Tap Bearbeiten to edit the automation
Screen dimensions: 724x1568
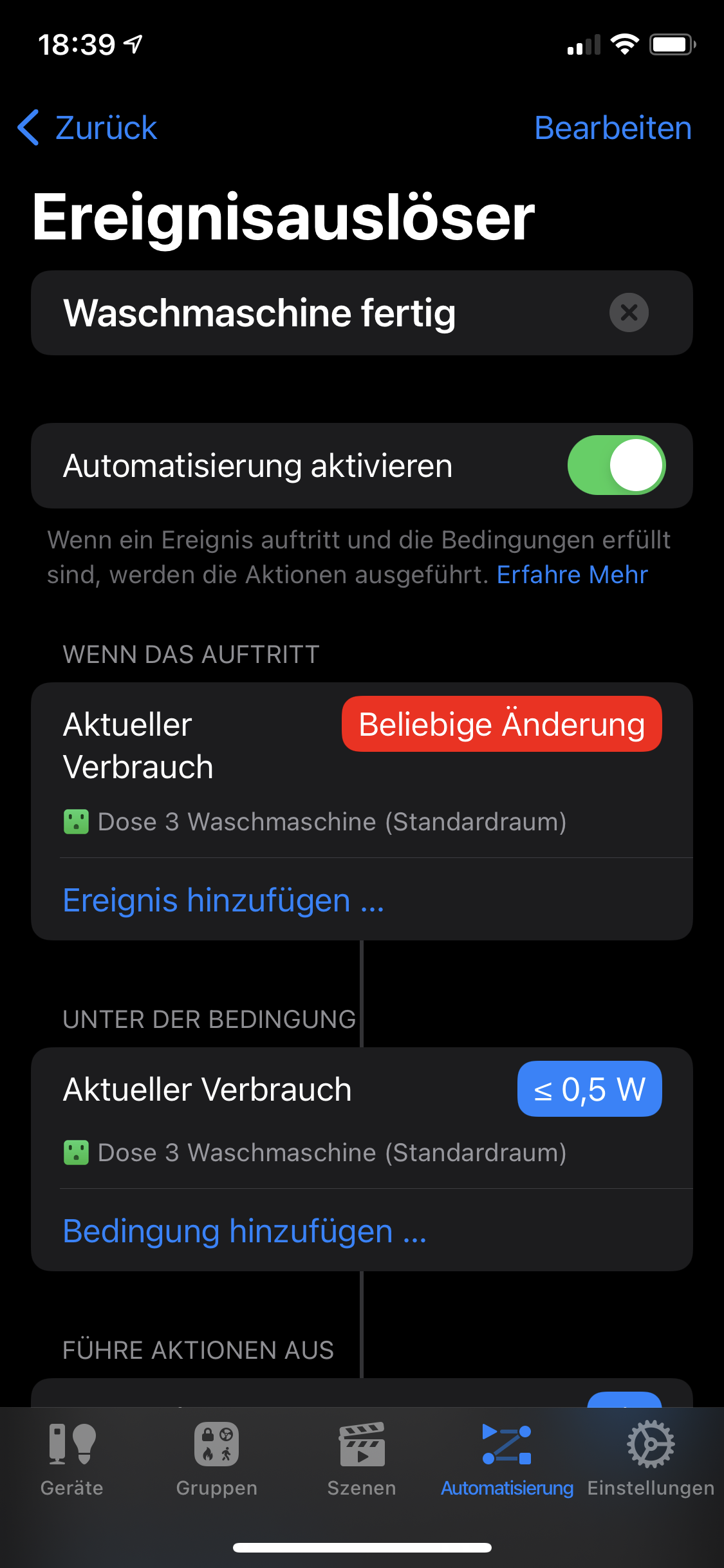tap(613, 127)
